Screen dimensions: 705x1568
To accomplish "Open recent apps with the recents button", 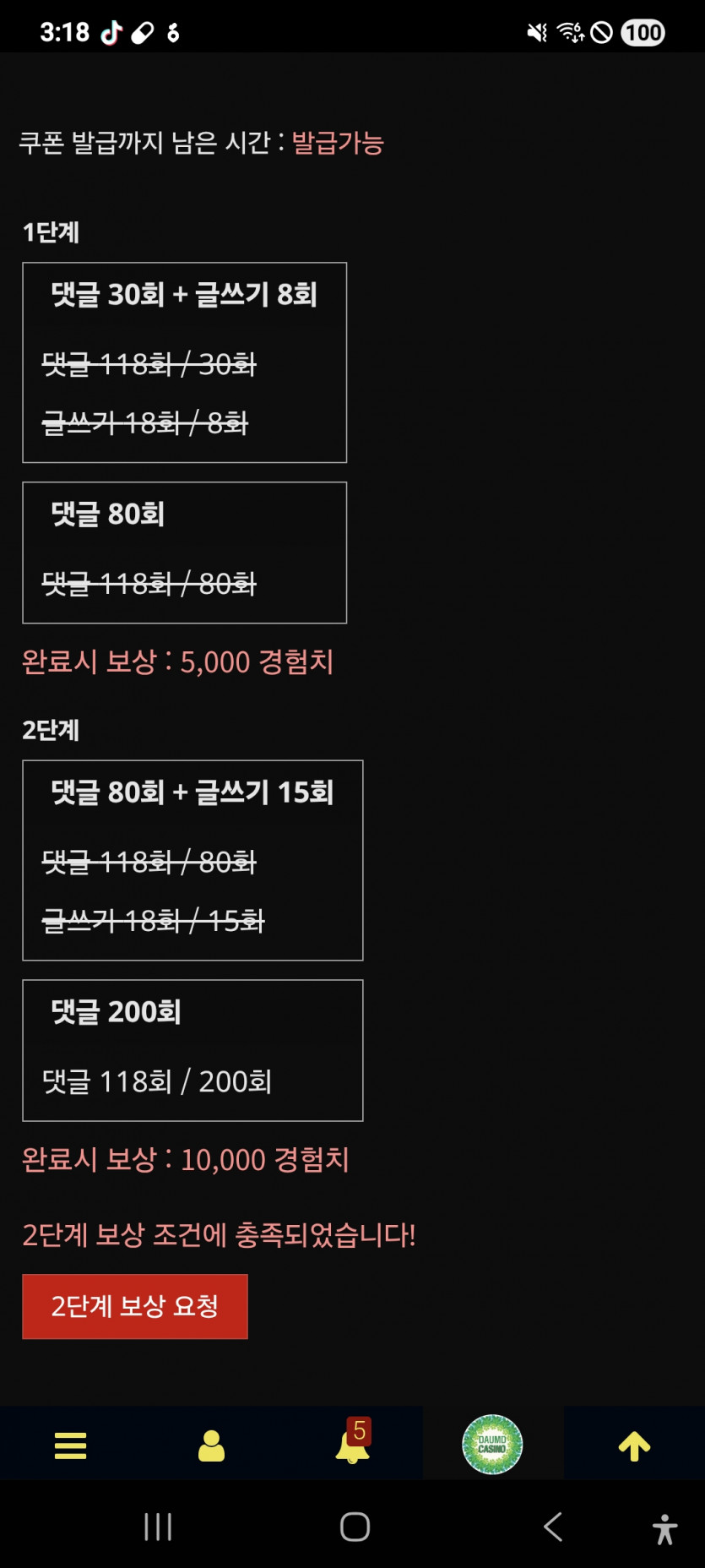I will point(157,1527).
